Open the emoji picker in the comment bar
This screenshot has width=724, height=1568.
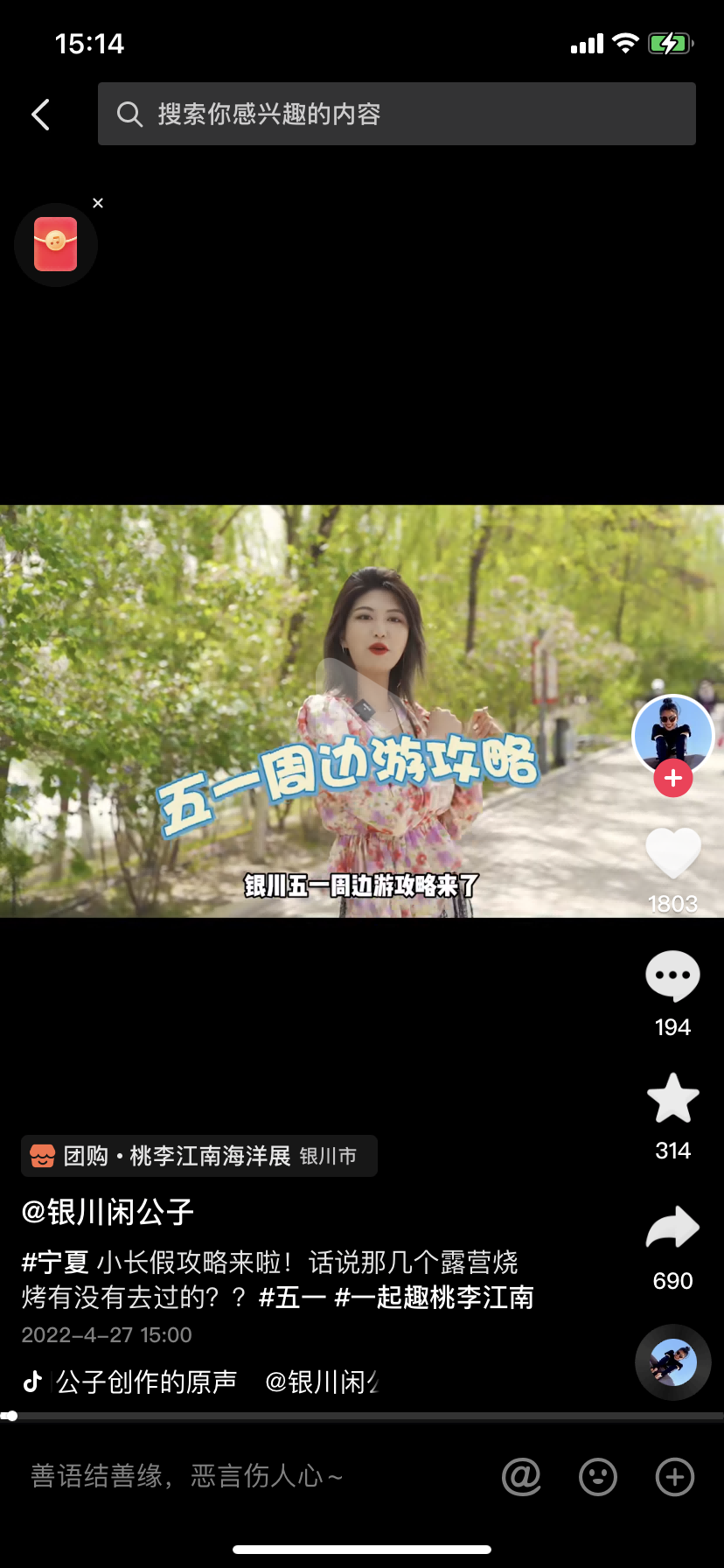click(598, 1477)
